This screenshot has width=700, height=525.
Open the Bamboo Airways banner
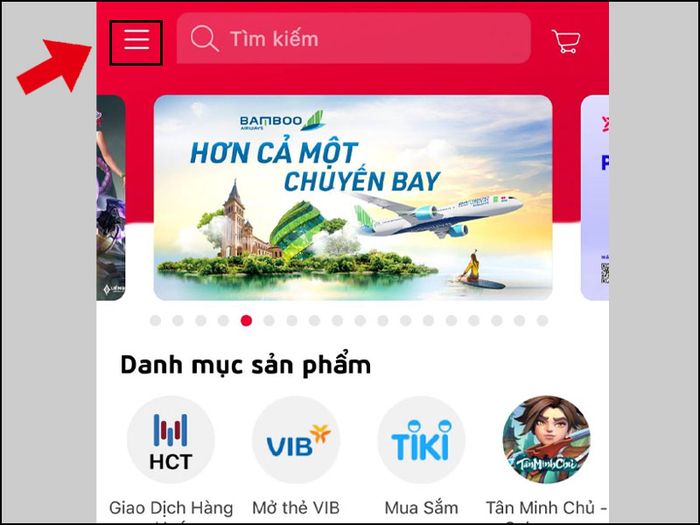click(x=352, y=197)
